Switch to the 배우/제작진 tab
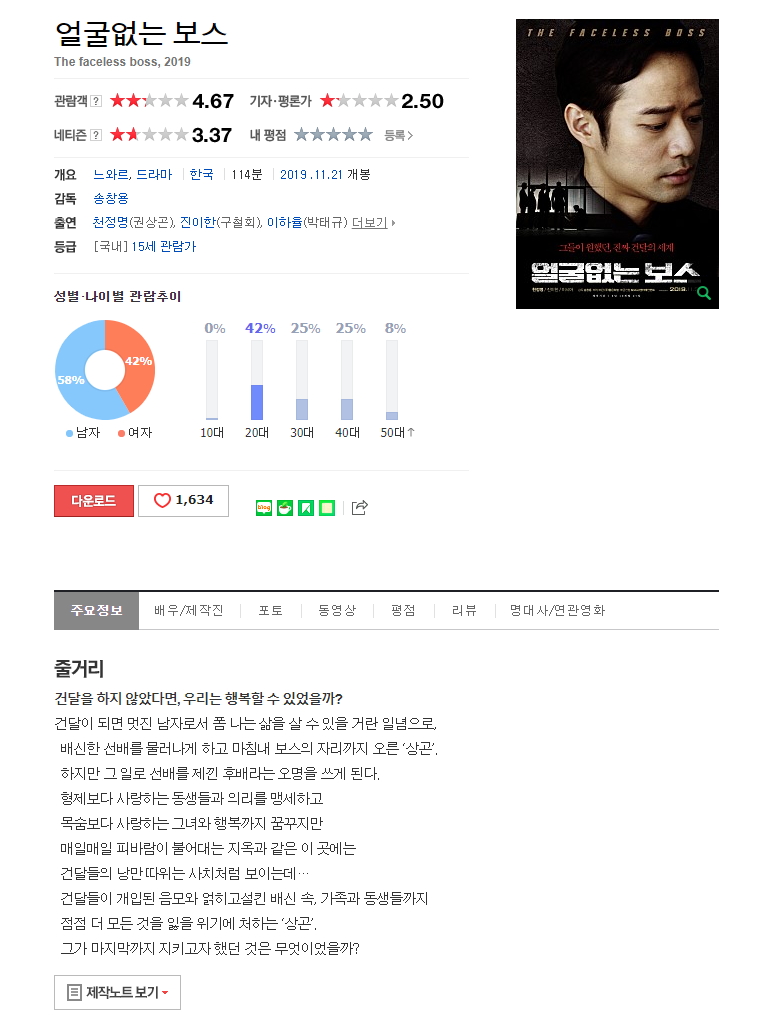Image resolution: width=773 pixels, height=1021 pixels. click(x=189, y=610)
